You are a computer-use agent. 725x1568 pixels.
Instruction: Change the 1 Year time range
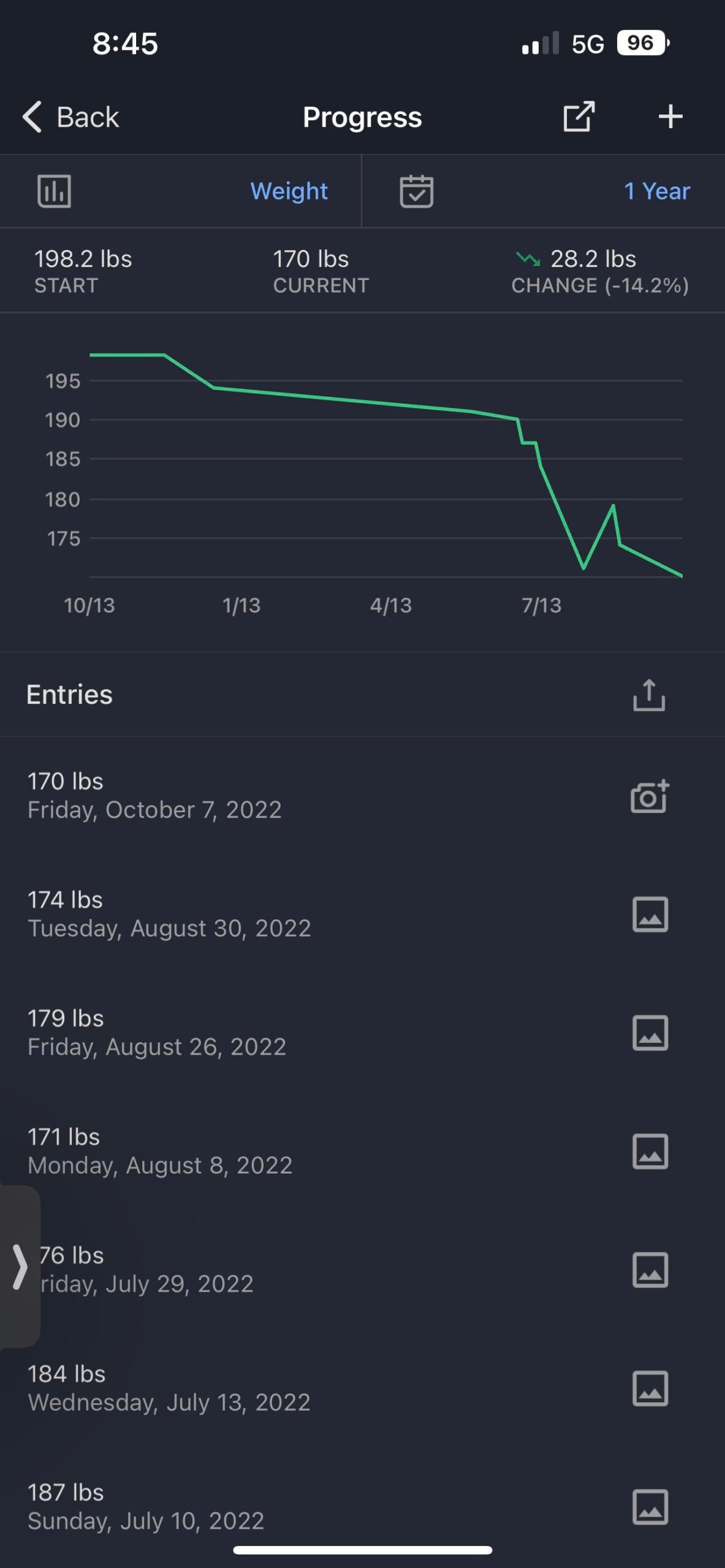[x=656, y=191]
